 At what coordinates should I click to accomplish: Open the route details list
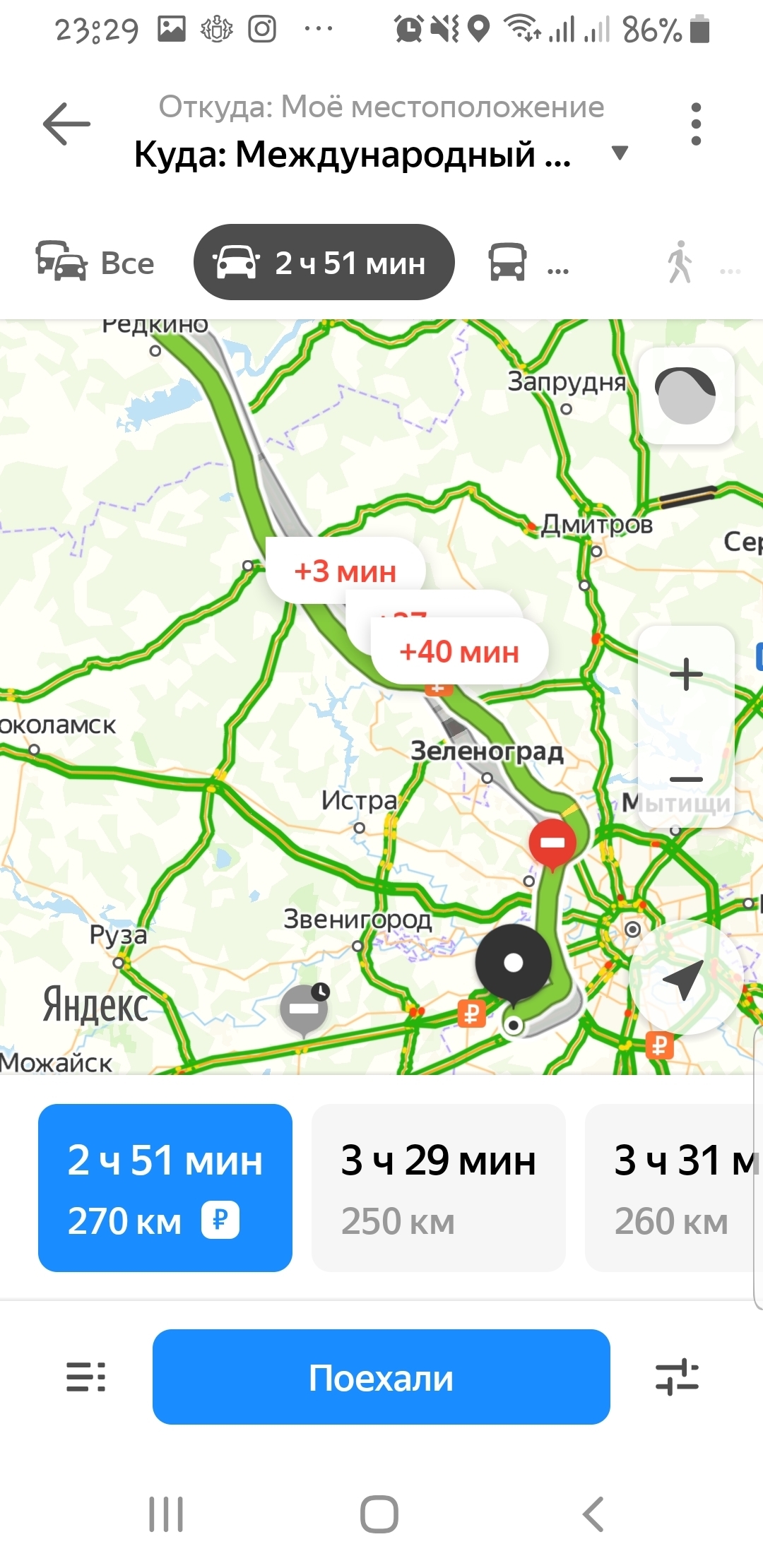click(86, 1377)
